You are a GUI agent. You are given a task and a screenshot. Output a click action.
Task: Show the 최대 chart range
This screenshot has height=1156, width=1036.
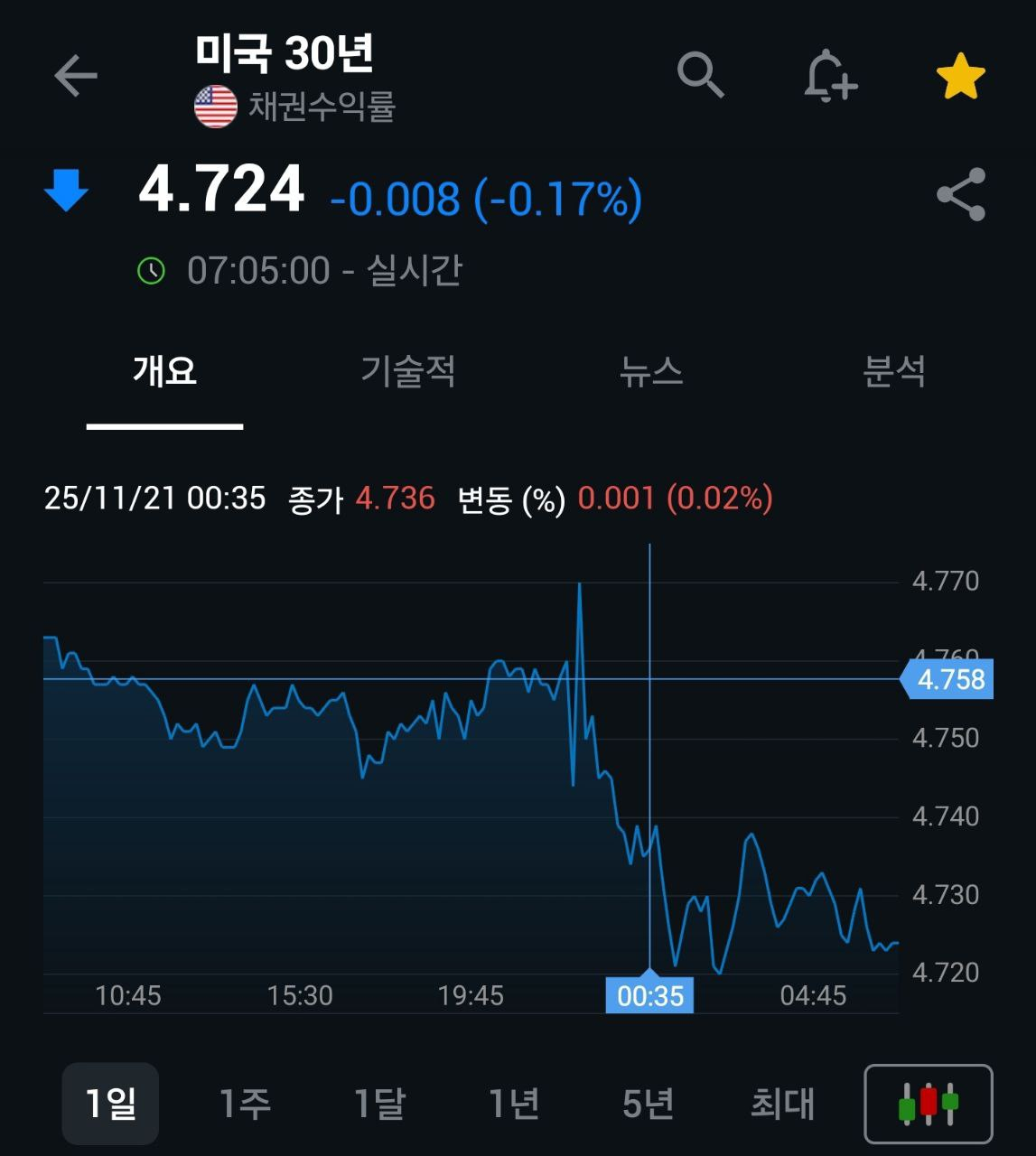tap(782, 1103)
